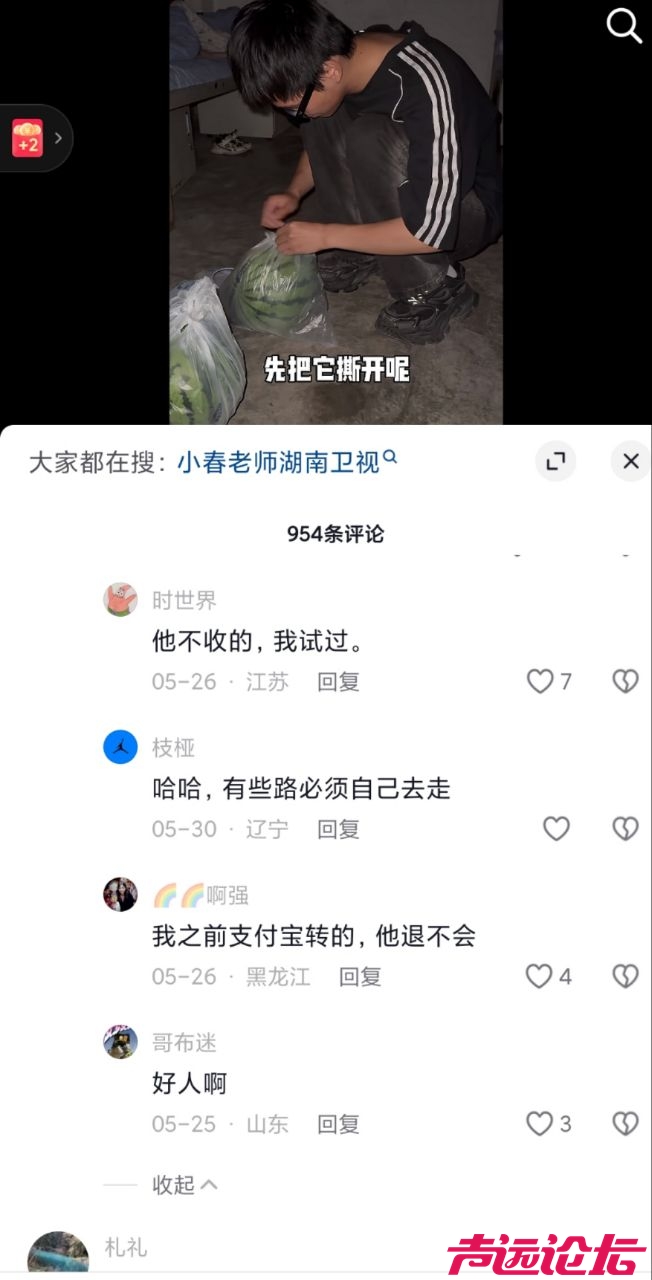652x1280 pixels.
Task: Open trending search 小春老师湖南卫视
Action: click(279, 462)
